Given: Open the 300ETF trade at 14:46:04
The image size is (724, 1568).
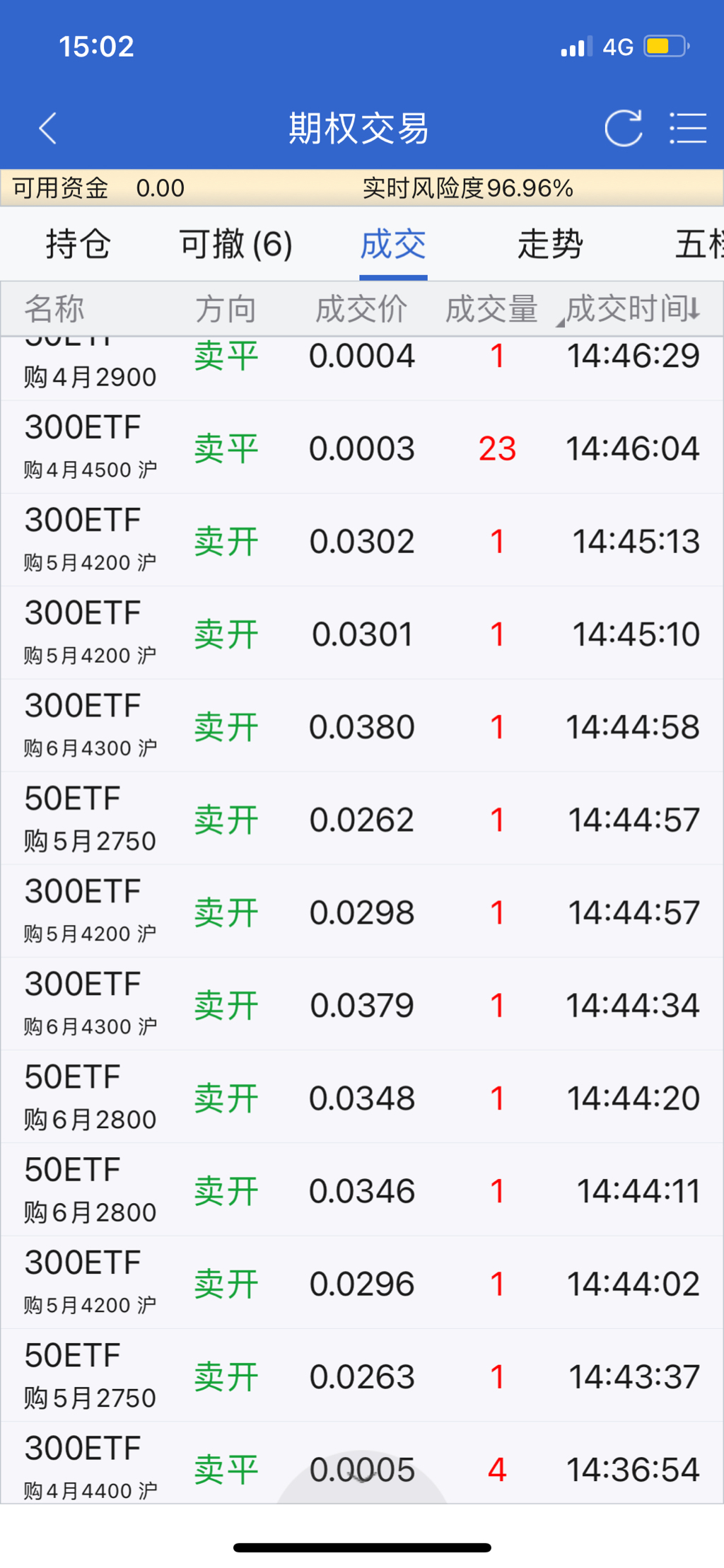Looking at the screenshot, I should pos(362,448).
